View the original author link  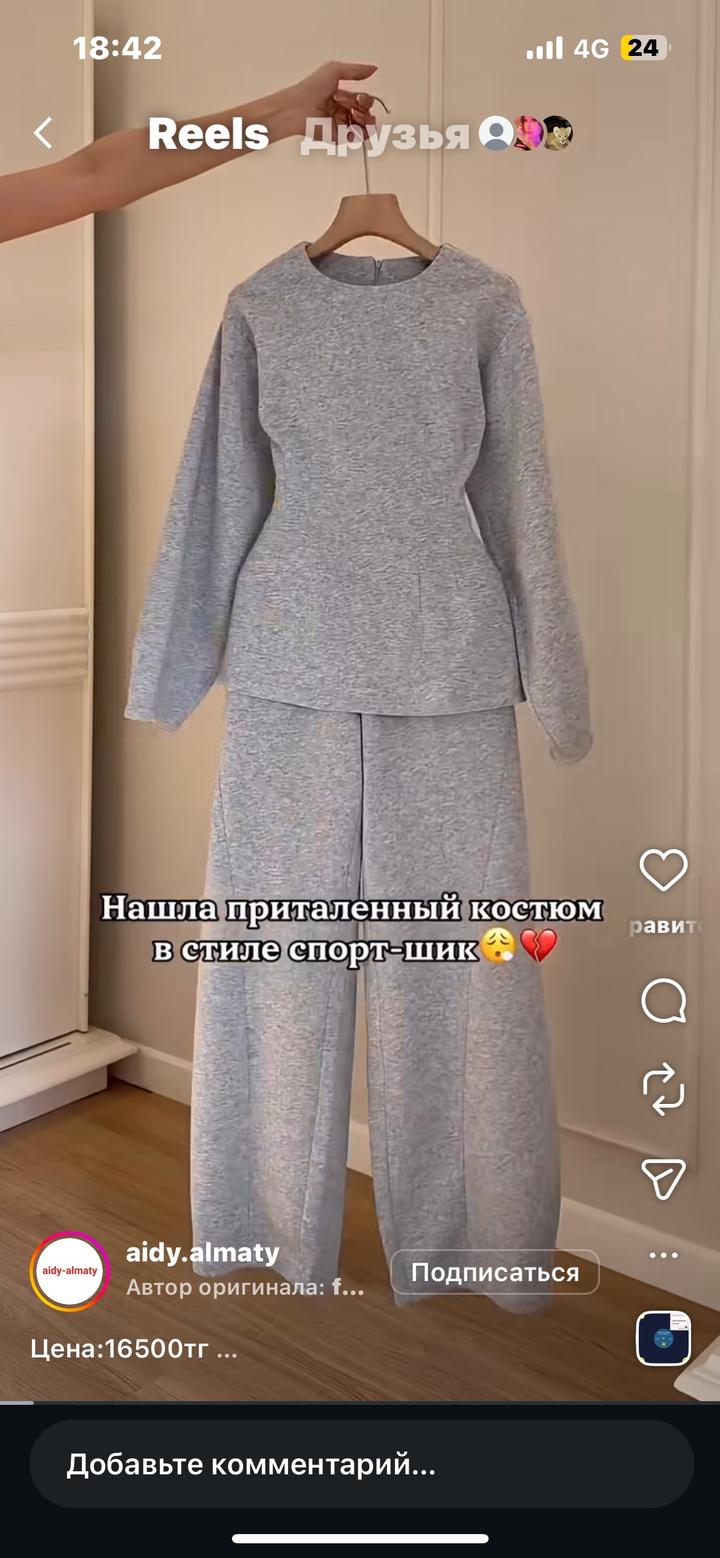(x=245, y=1288)
